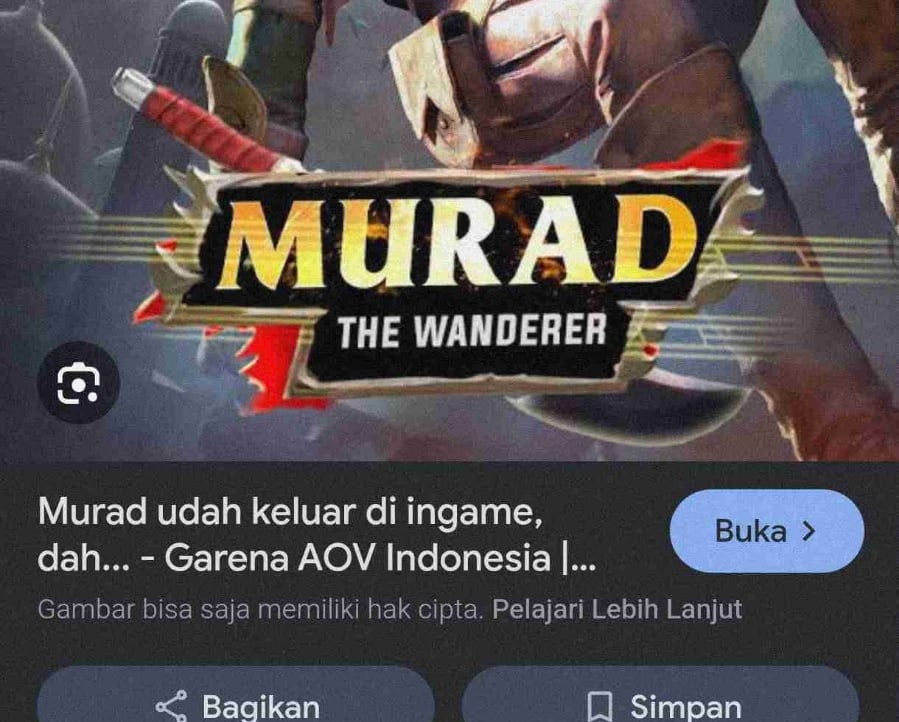Save the image with Simpan
This screenshot has height=722, width=899.
pos(660,694)
